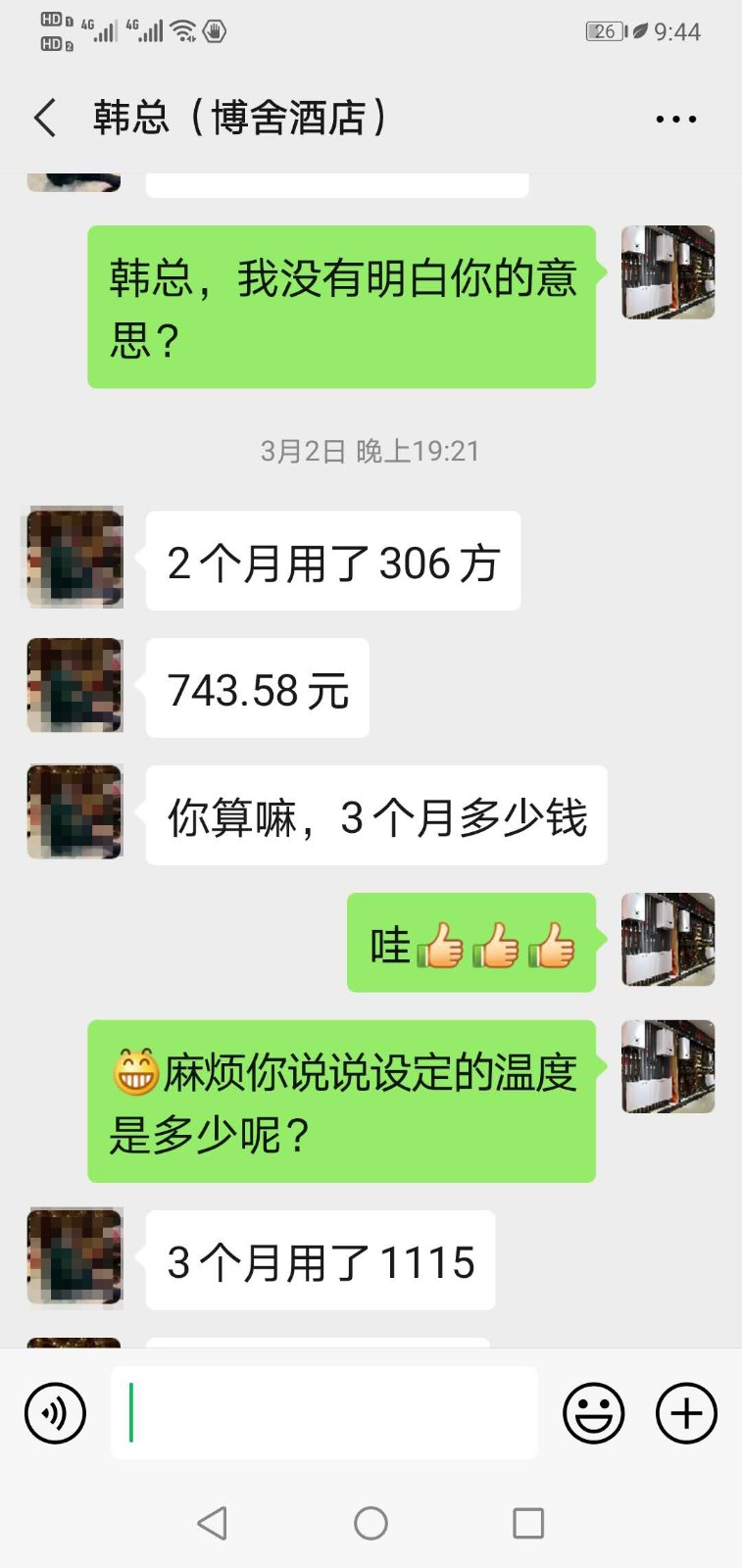Open recent apps with the square button
Image resolution: width=742 pixels, height=1568 pixels.
tap(527, 1524)
